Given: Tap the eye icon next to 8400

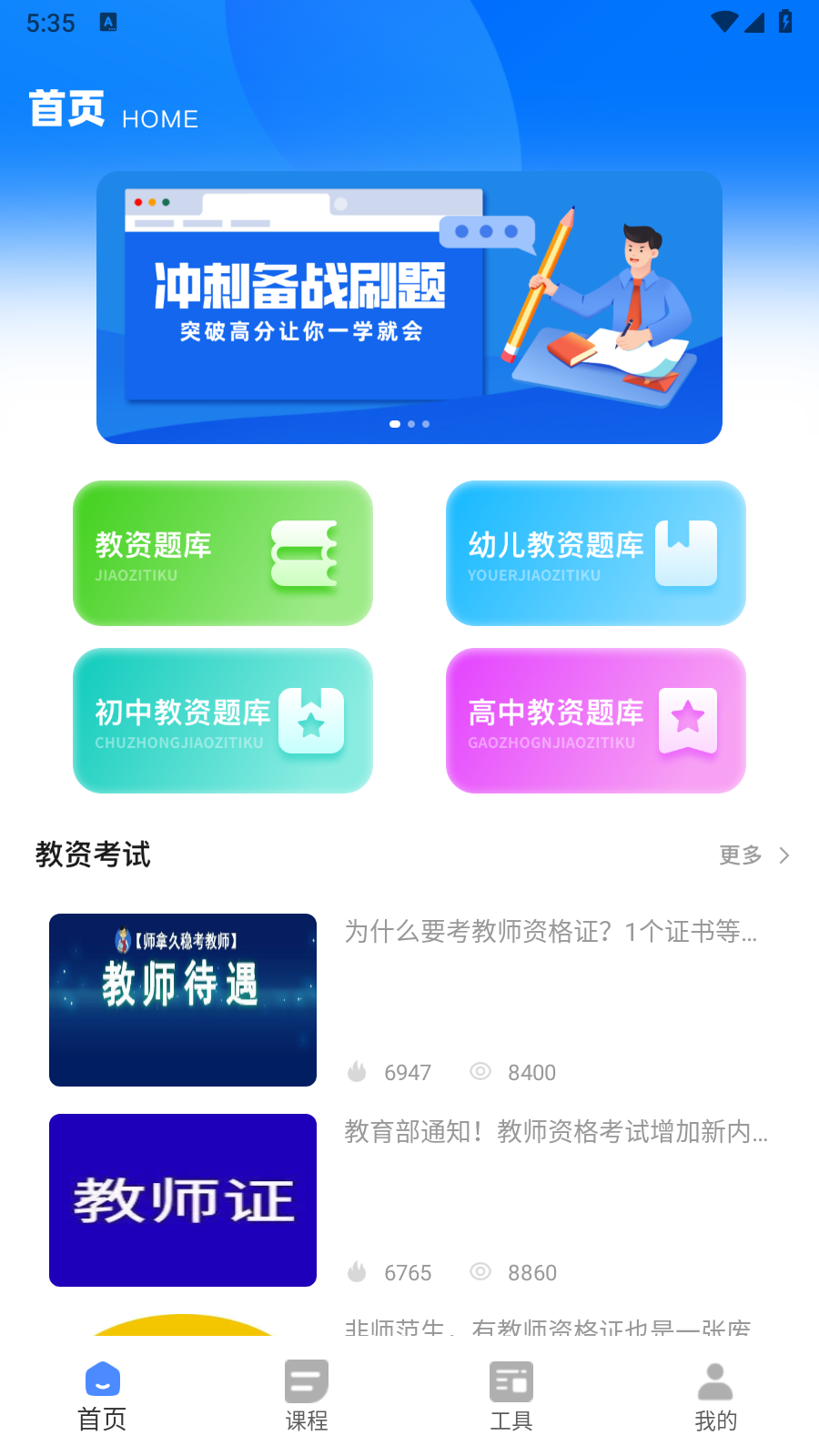Looking at the screenshot, I should 480,1072.
